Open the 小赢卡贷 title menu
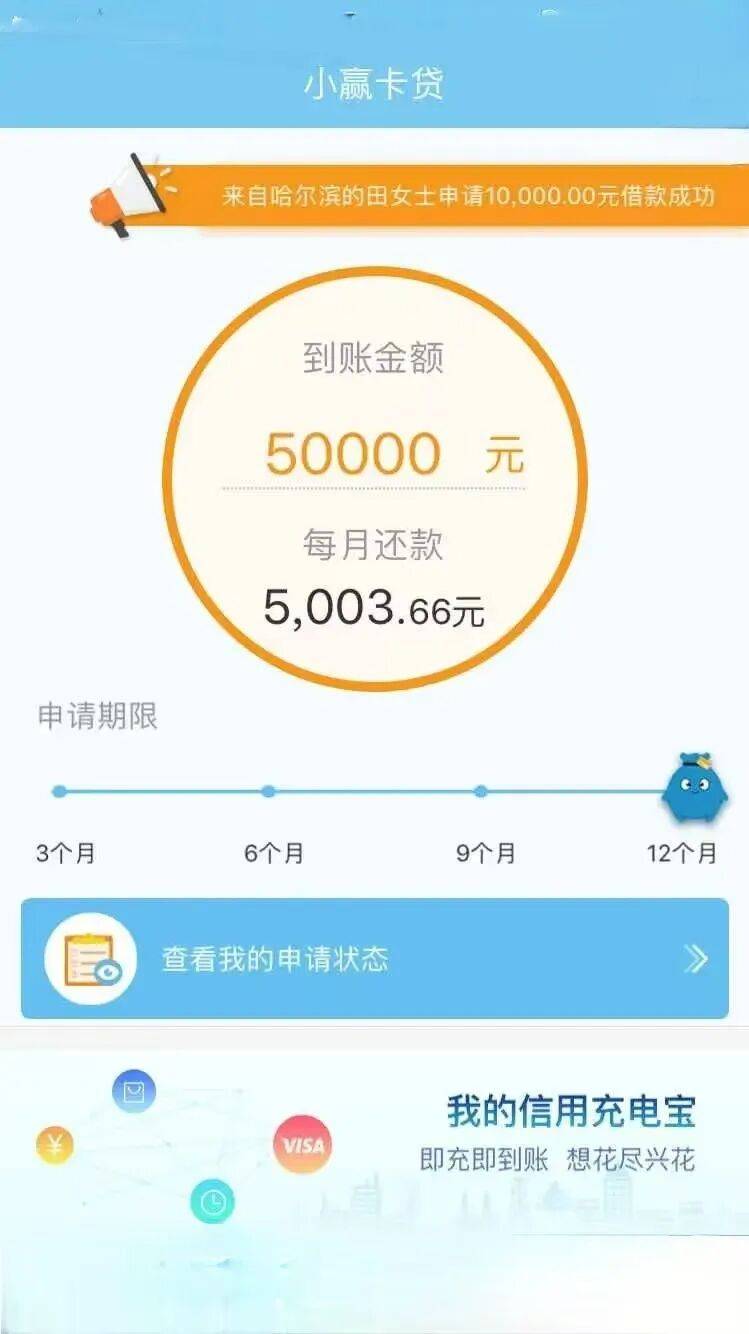 374,85
